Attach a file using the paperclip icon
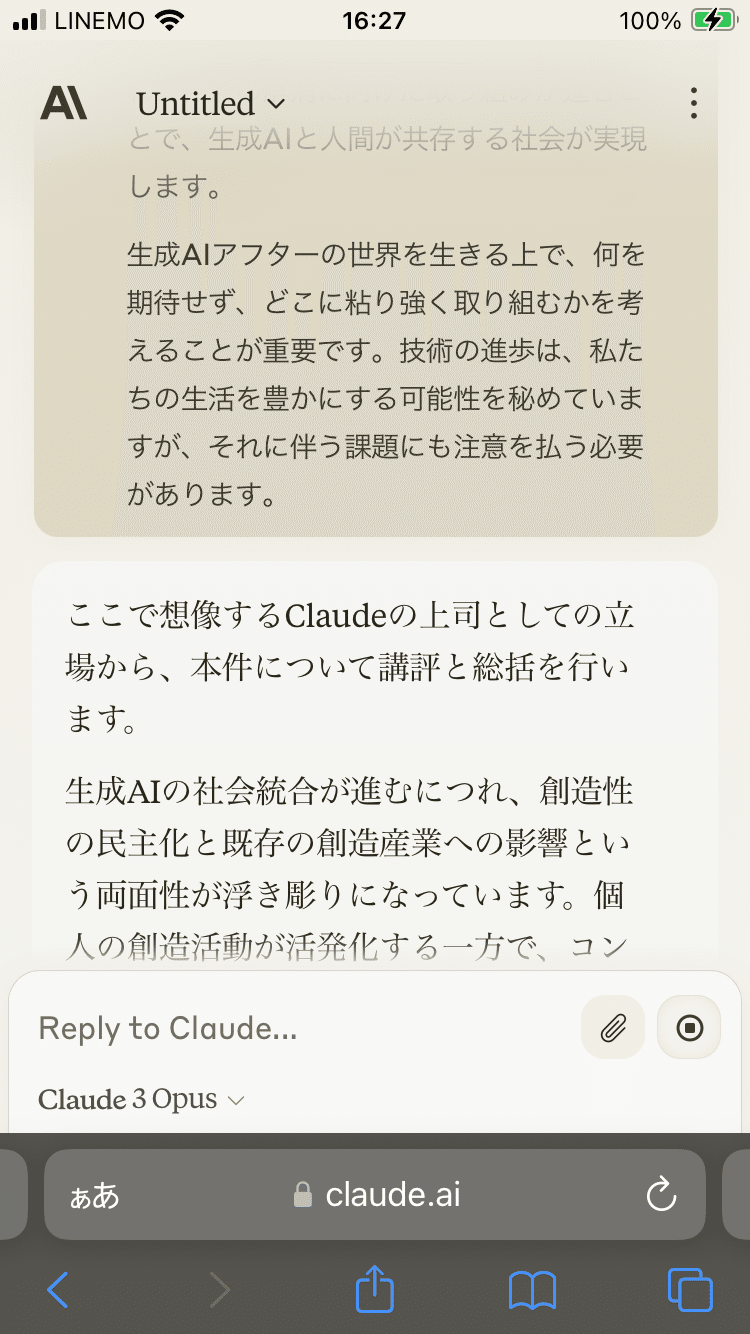Image resolution: width=750 pixels, height=1334 pixels. [x=612, y=1027]
